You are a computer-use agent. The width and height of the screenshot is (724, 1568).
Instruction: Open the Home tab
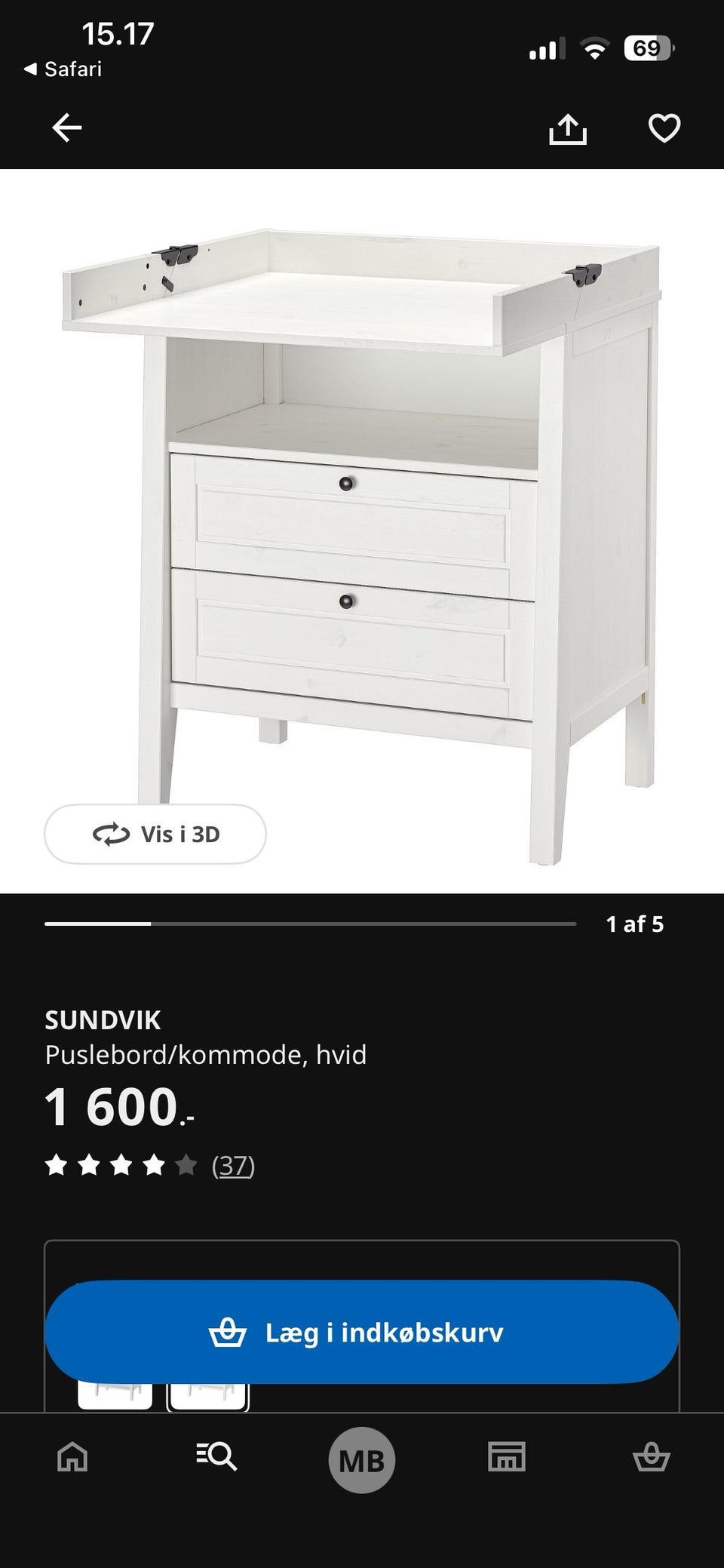72,1457
